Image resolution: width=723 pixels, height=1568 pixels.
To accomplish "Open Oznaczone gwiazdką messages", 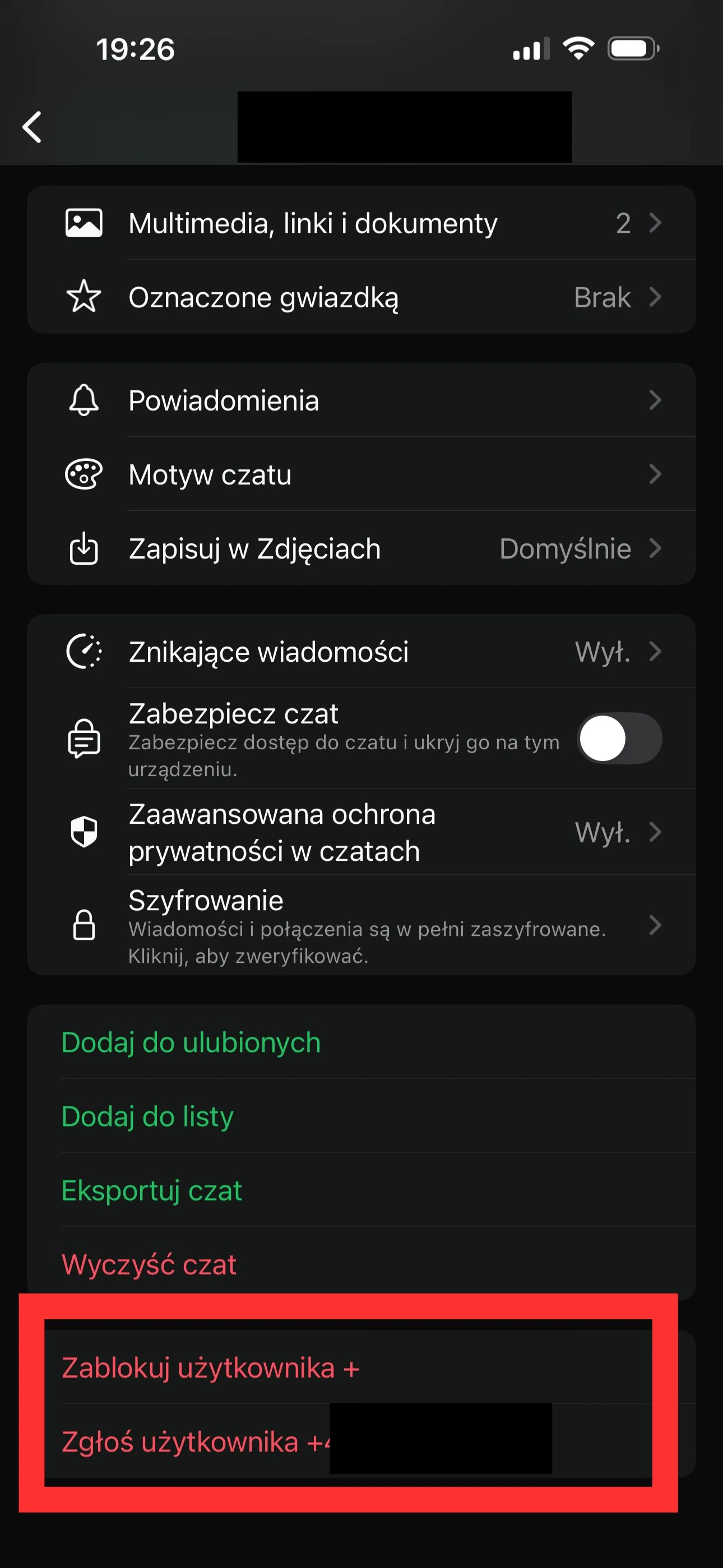I will click(361, 298).
